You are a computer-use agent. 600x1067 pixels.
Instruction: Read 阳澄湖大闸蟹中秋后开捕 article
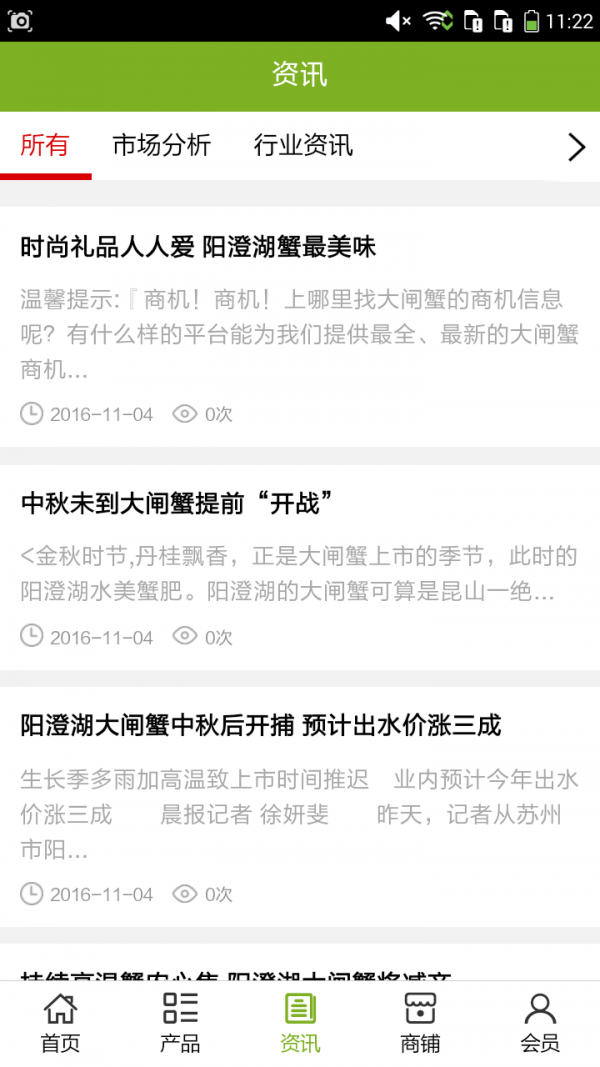point(260,725)
